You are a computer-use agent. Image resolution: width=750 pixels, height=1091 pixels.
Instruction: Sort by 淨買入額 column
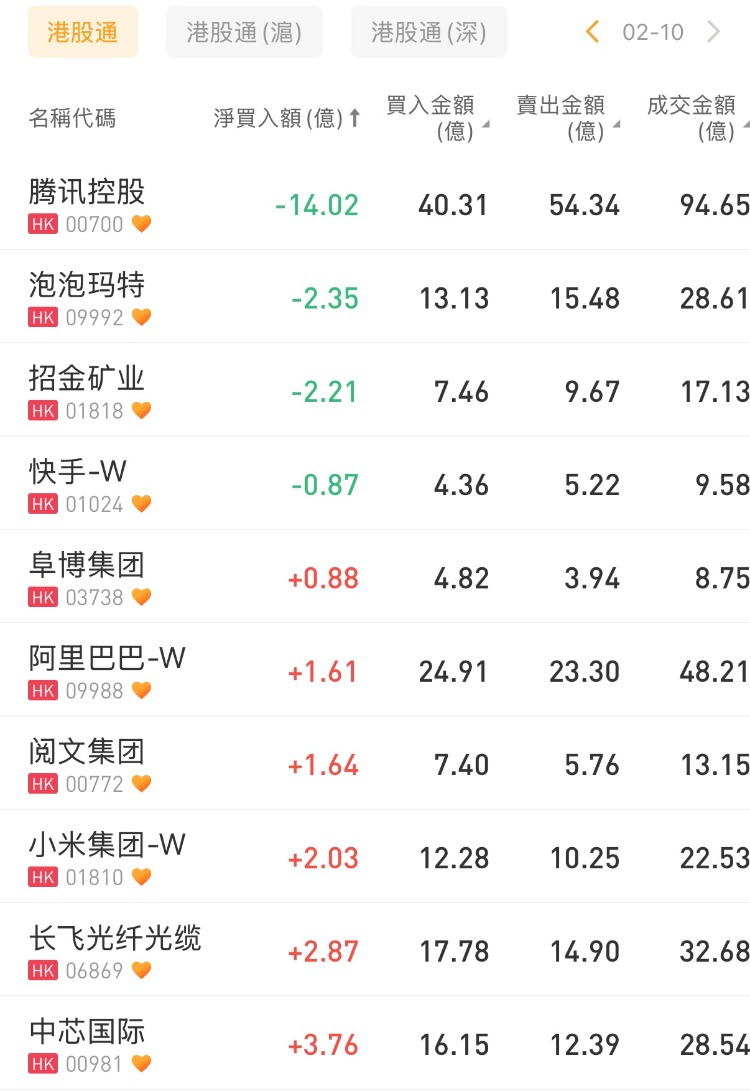(x=287, y=118)
